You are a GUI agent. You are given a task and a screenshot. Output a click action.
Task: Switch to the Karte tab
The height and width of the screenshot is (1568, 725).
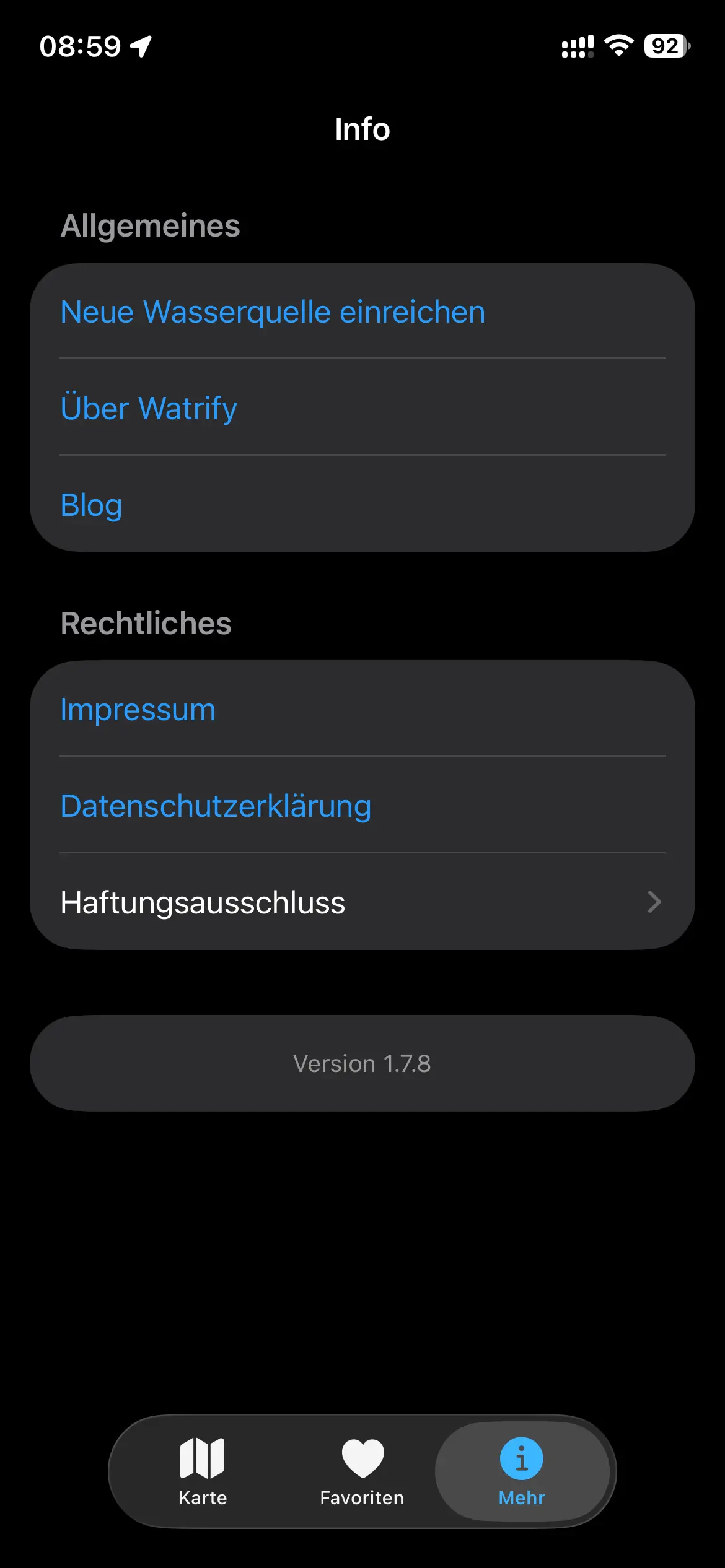[x=203, y=1471]
